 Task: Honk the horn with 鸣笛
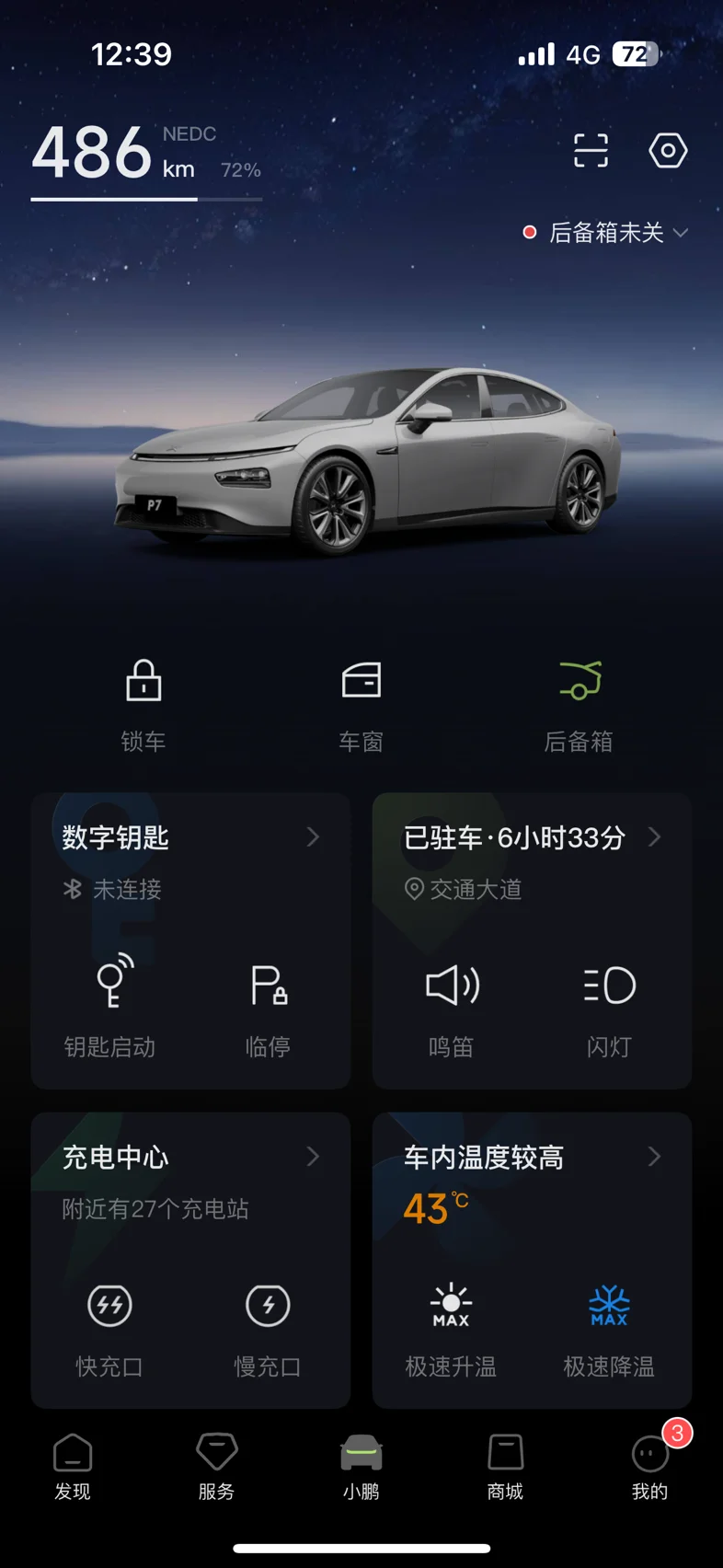[x=452, y=1007]
